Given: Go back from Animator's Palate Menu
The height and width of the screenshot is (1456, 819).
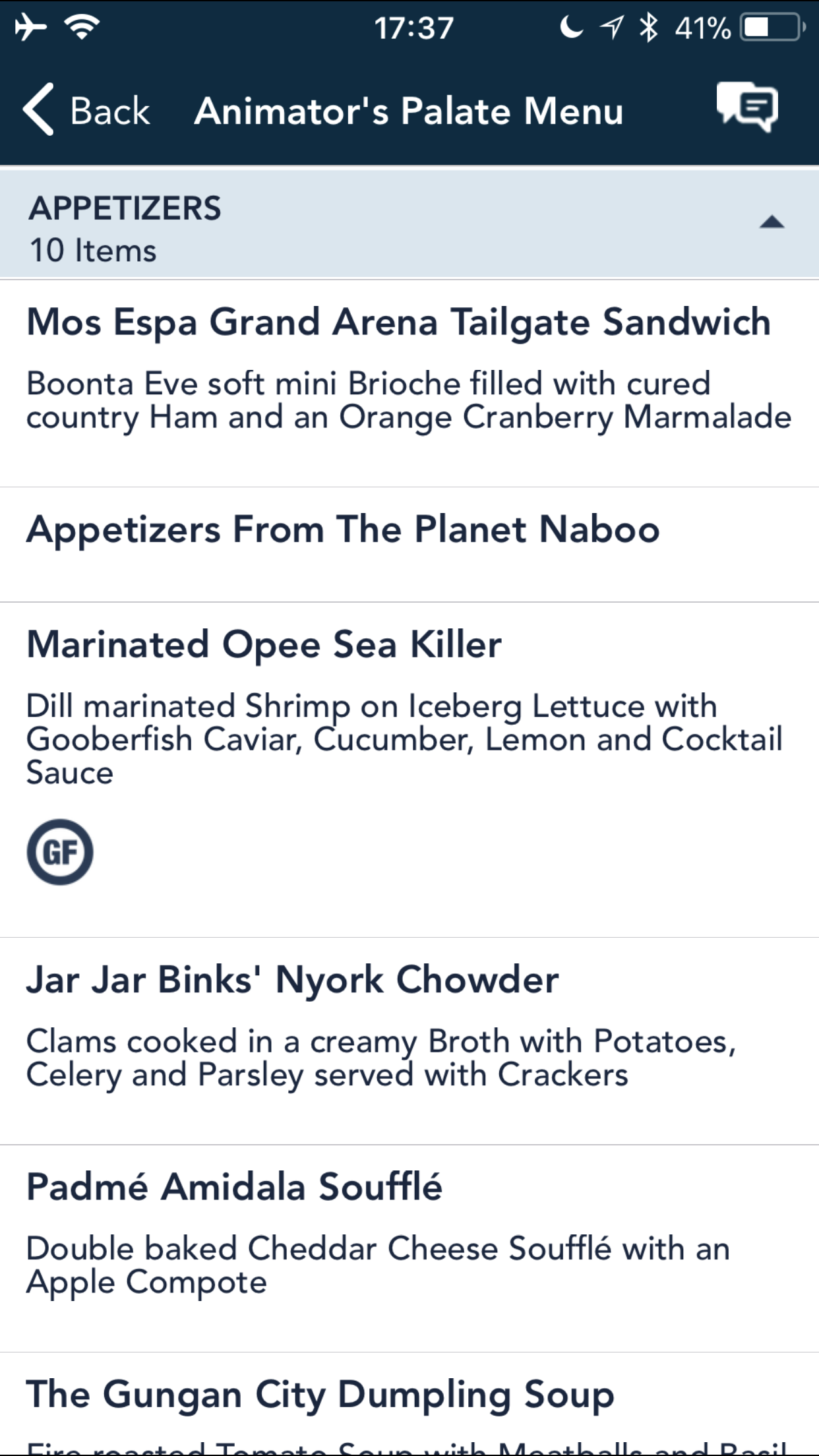Looking at the screenshot, I should tap(86, 110).
